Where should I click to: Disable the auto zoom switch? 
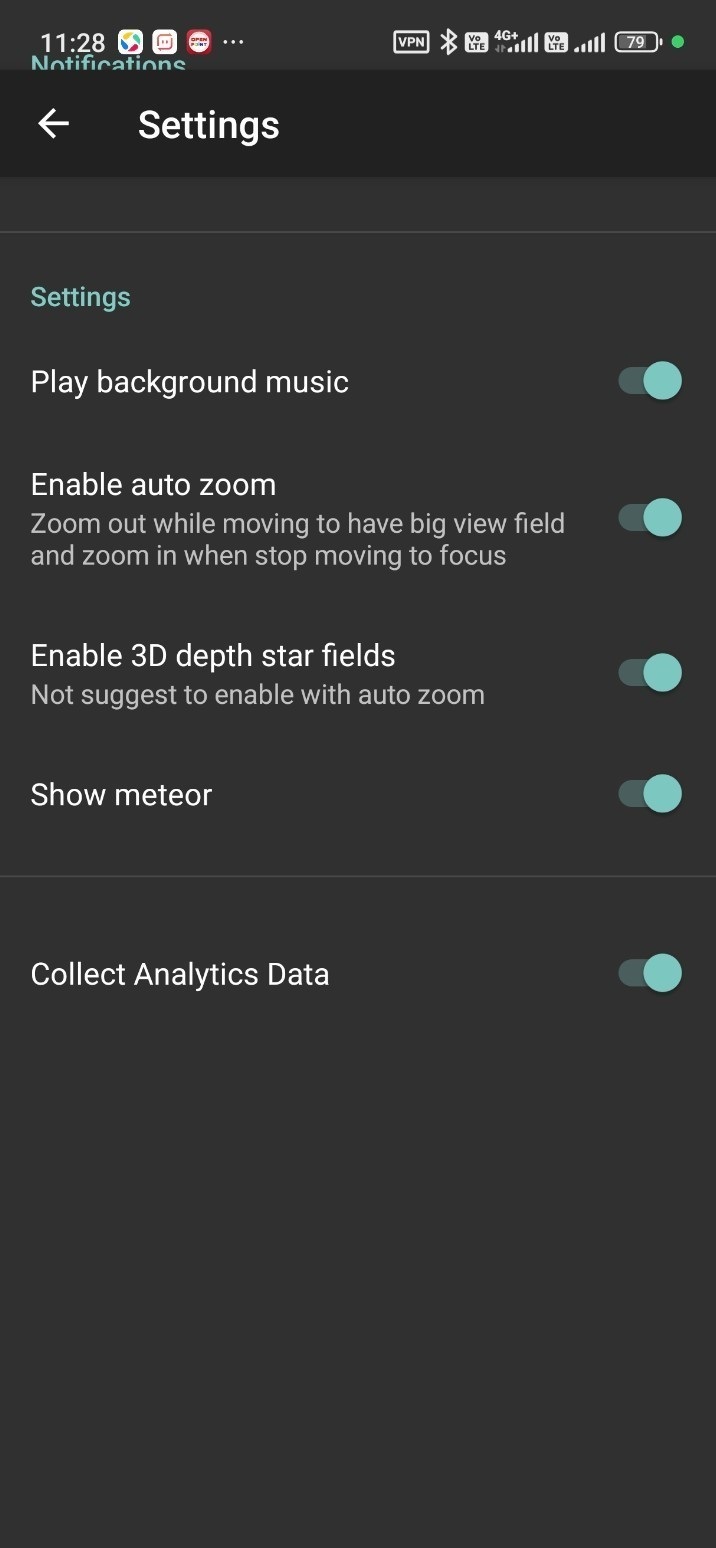[x=649, y=518]
